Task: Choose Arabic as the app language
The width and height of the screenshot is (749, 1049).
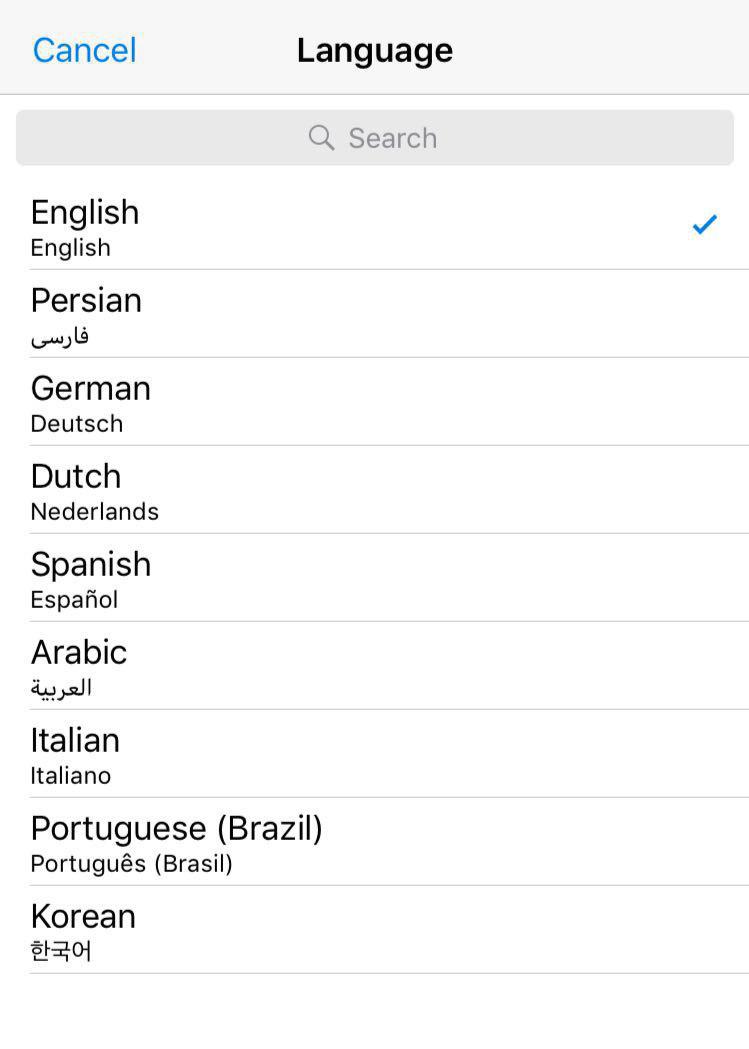Action: (x=79, y=652)
